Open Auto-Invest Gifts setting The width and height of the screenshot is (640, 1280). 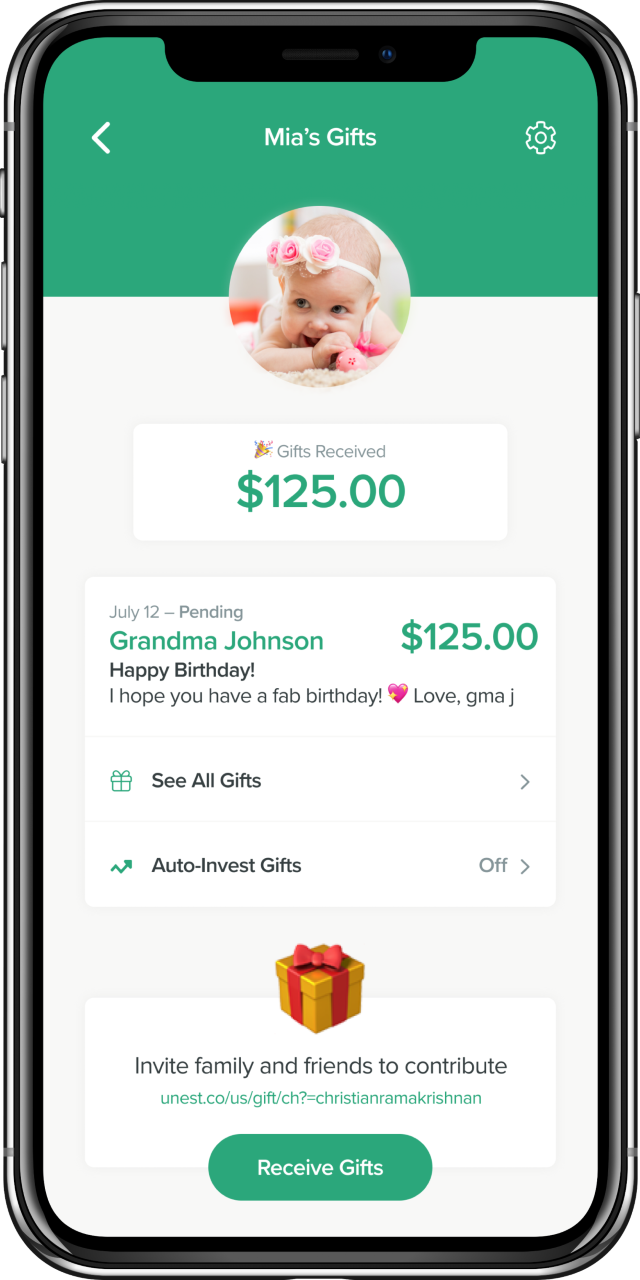[x=320, y=865]
